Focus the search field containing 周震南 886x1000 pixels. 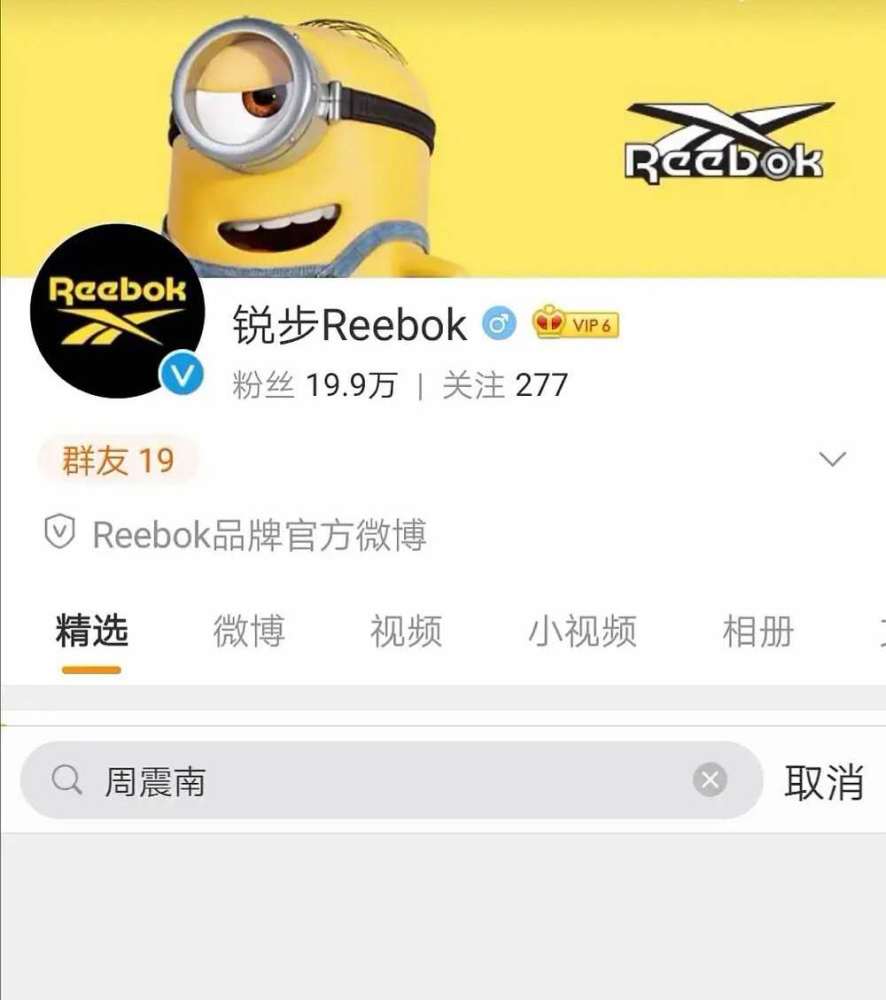[380, 781]
